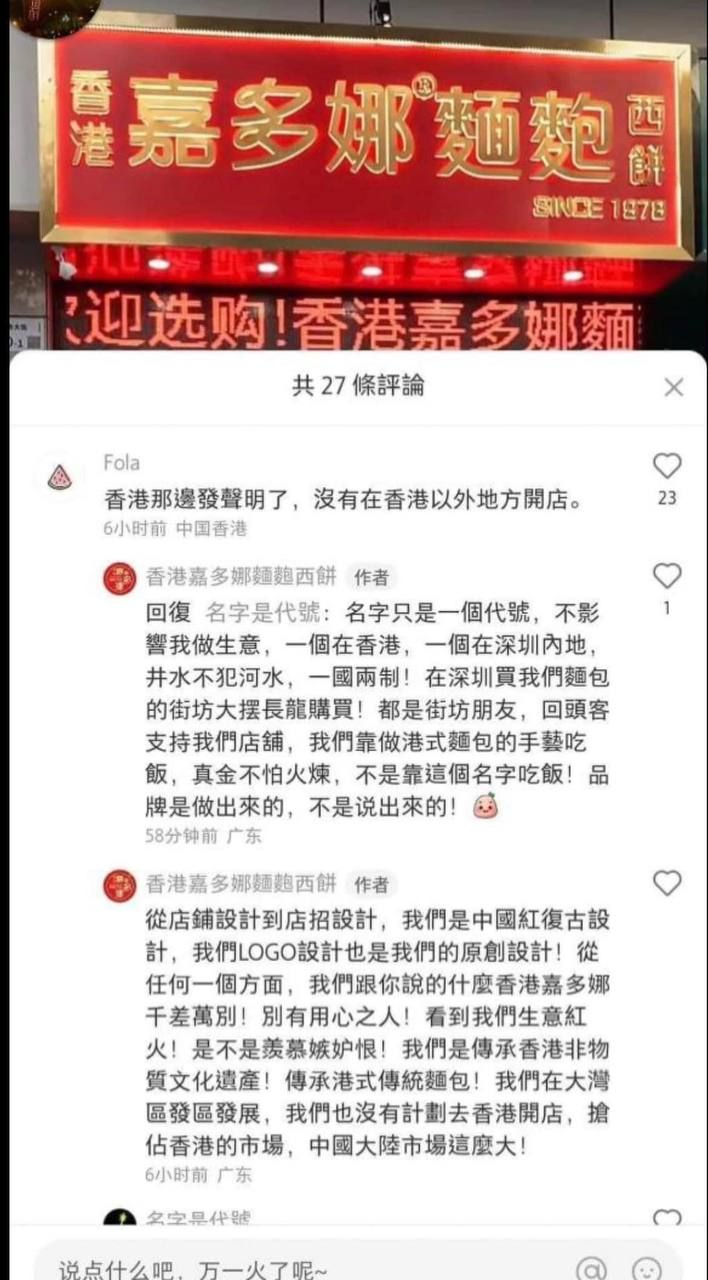The height and width of the screenshot is (1280, 708).
Task: Like the author's comment about 店鋪設計
Action: pyautogui.click(x=666, y=883)
